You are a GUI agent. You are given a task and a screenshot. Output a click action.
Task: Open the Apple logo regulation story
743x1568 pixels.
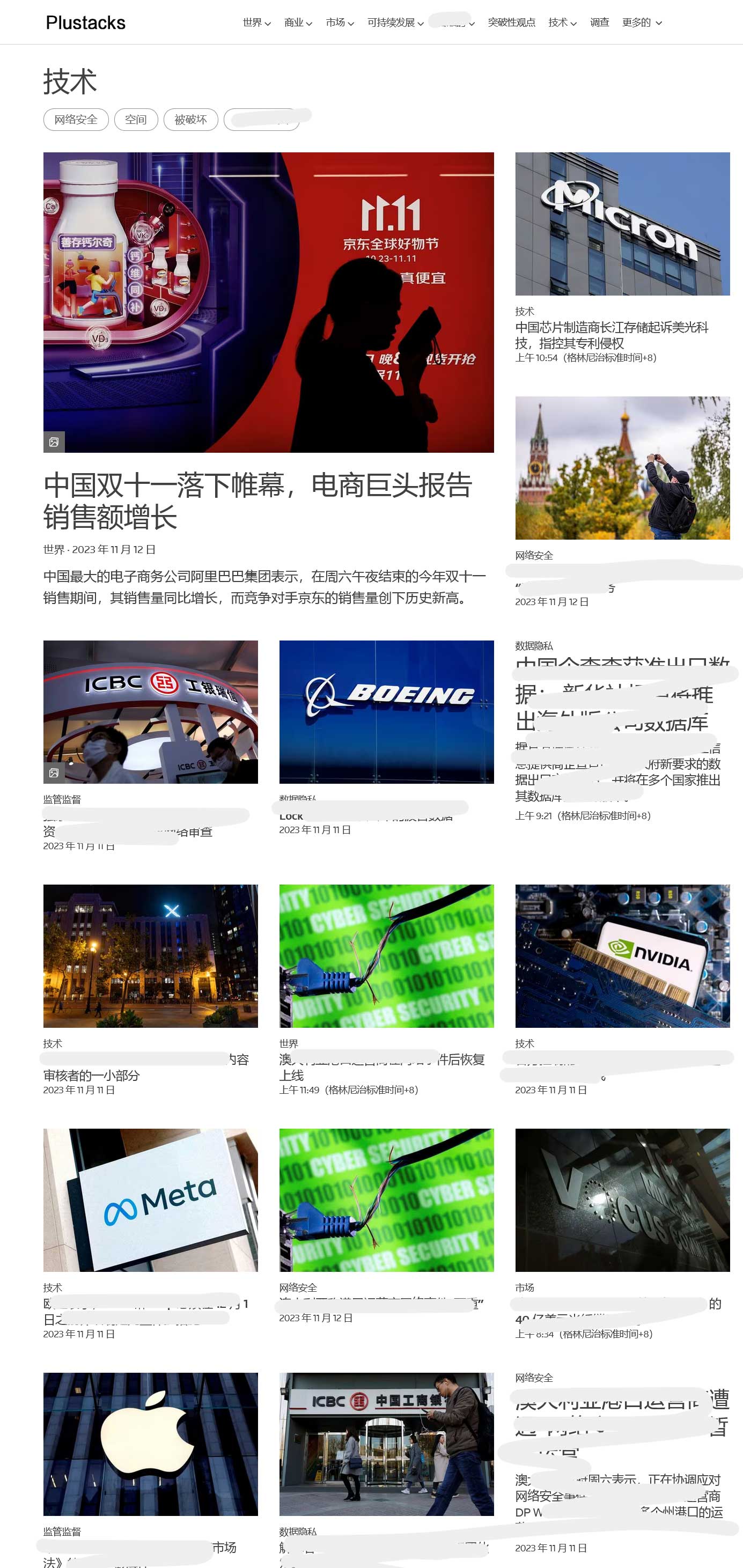tap(150, 1444)
